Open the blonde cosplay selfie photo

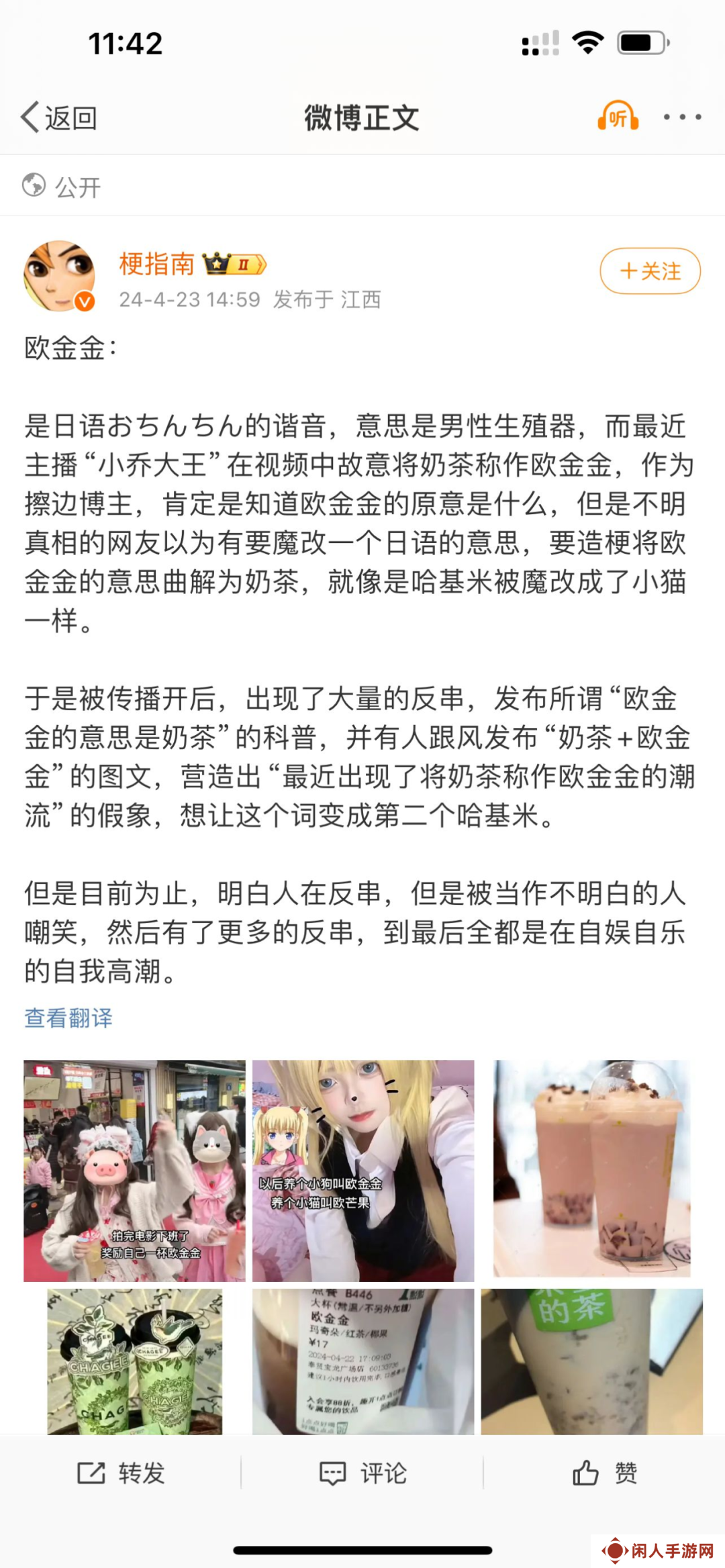pyautogui.click(x=362, y=1171)
